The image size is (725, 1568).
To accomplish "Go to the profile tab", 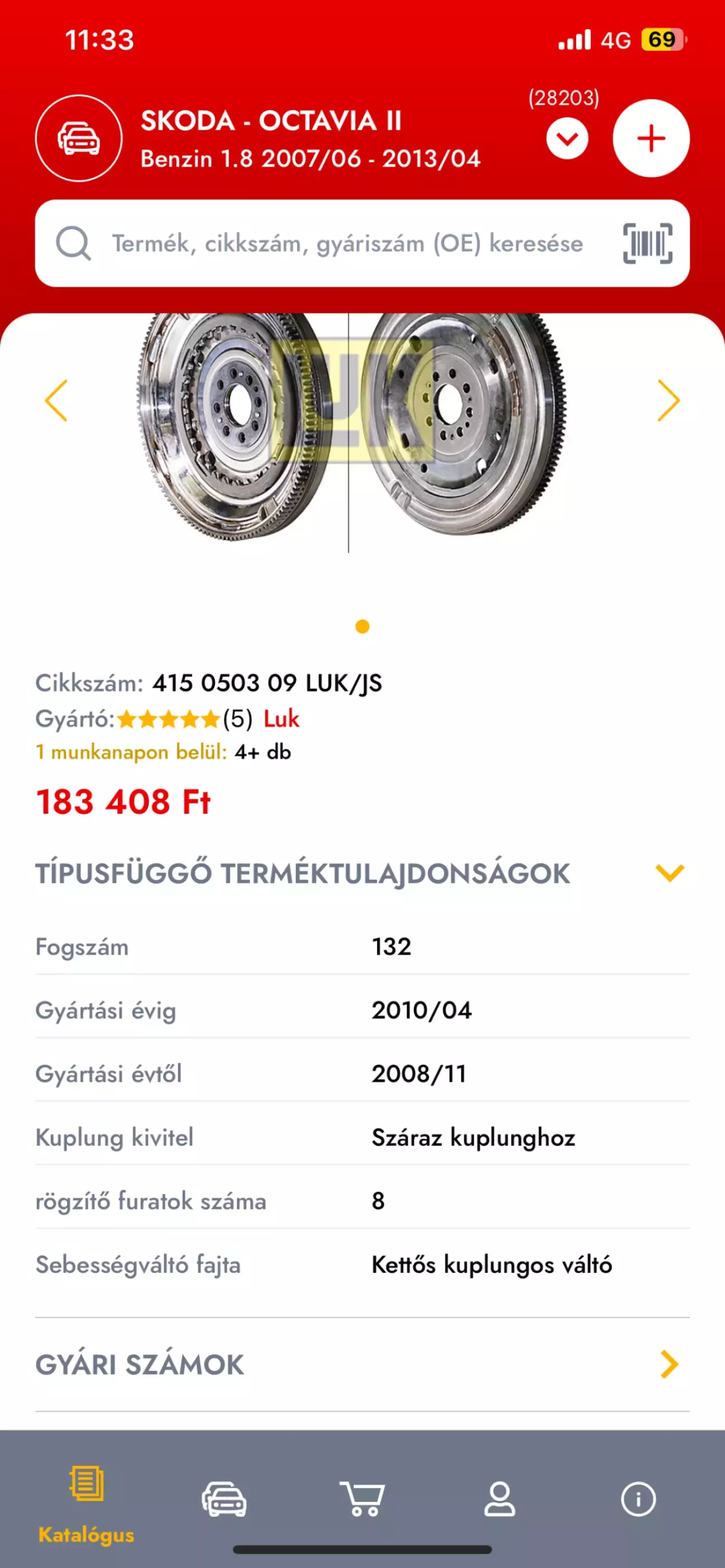I will pyautogui.click(x=500, y=1499).
